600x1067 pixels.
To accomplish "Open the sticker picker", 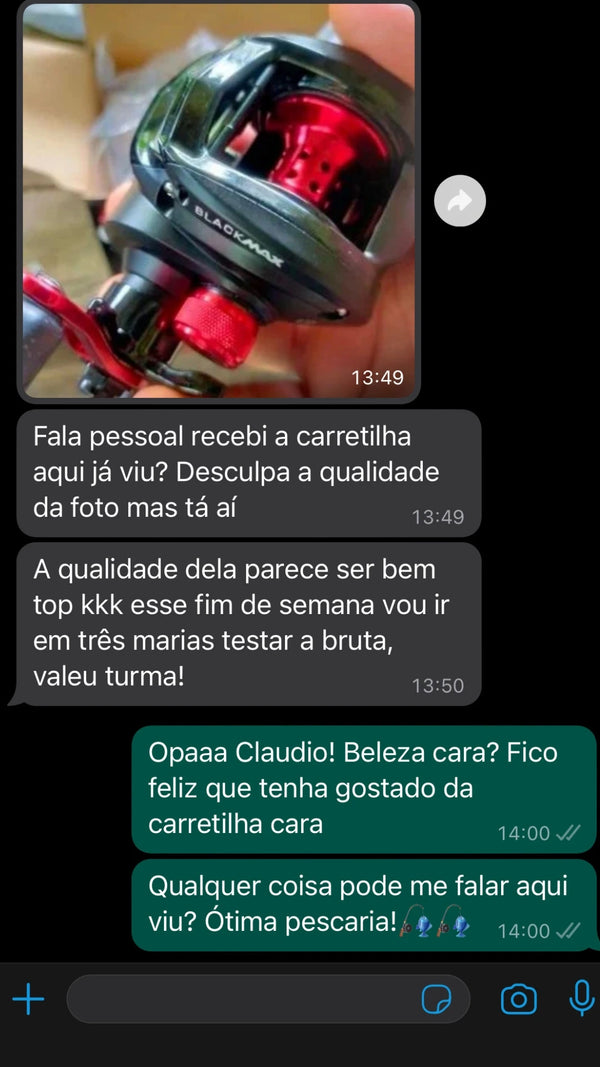I will tap(437, 999).
